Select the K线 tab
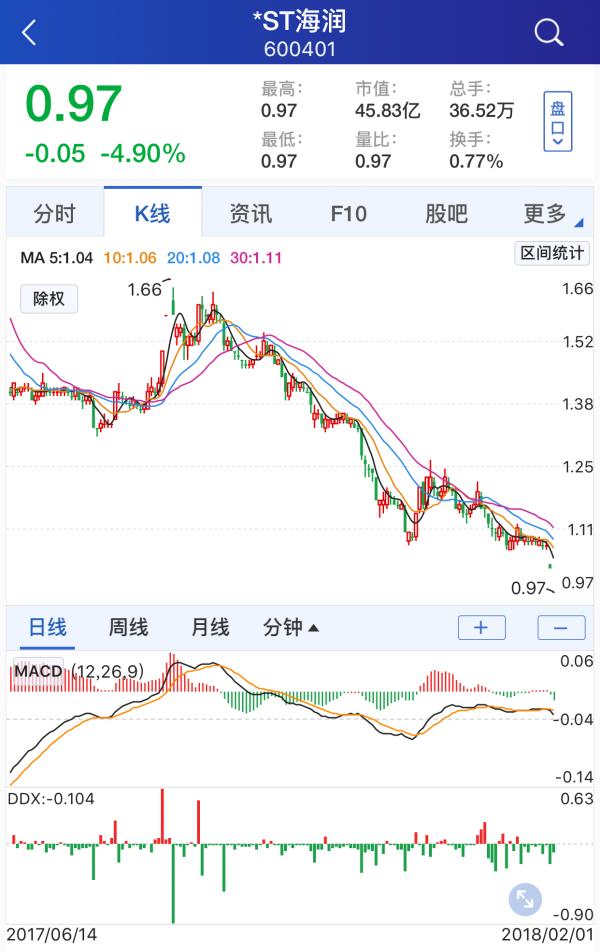The width and height of the screenshot is (600, 952). [153, 213]
